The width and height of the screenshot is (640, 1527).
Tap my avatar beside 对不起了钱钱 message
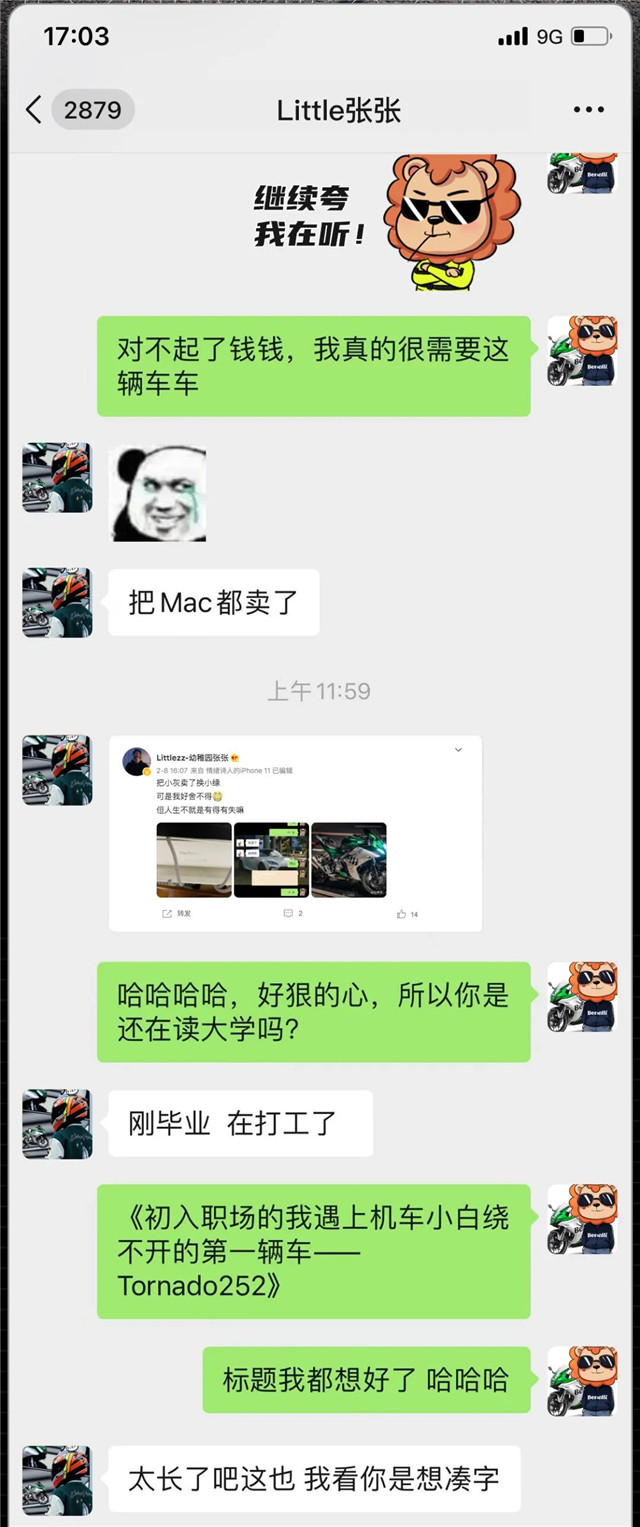click(581, 351)
